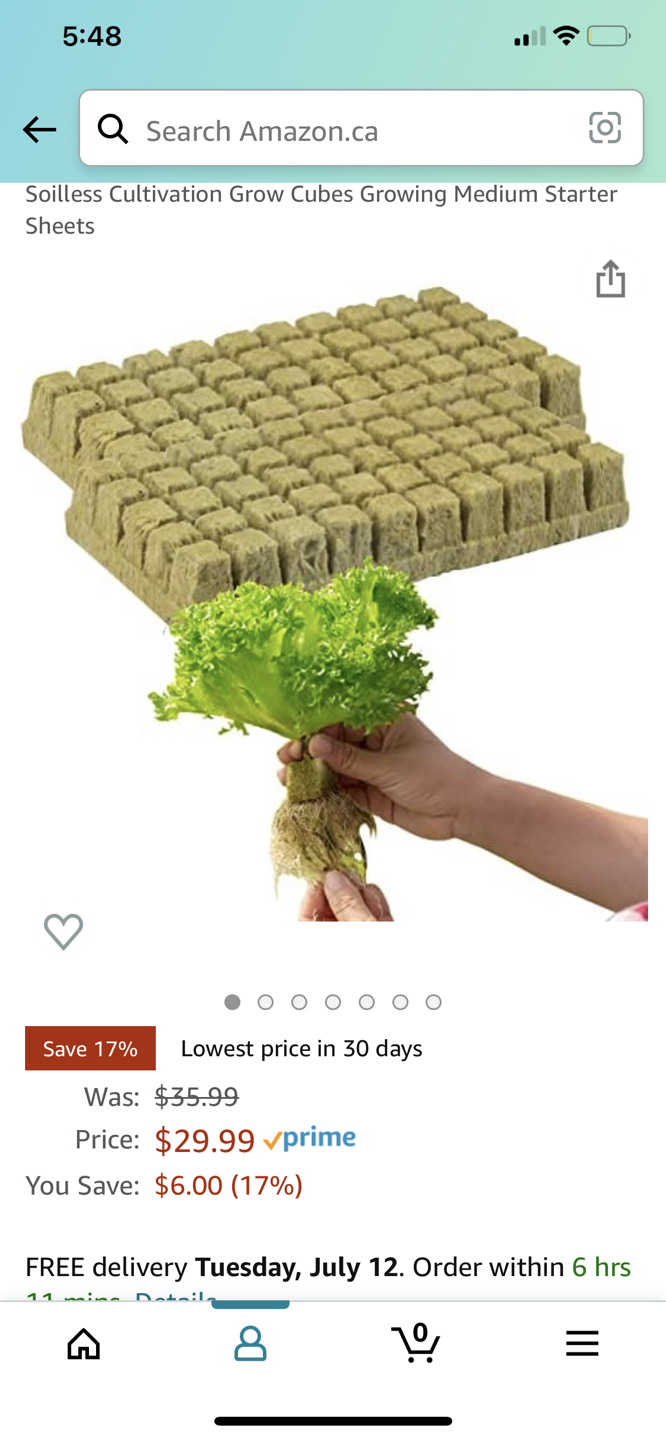Open the hamburger menu tab
This screenshot has height=1440, width=666.
(582, 1343)
